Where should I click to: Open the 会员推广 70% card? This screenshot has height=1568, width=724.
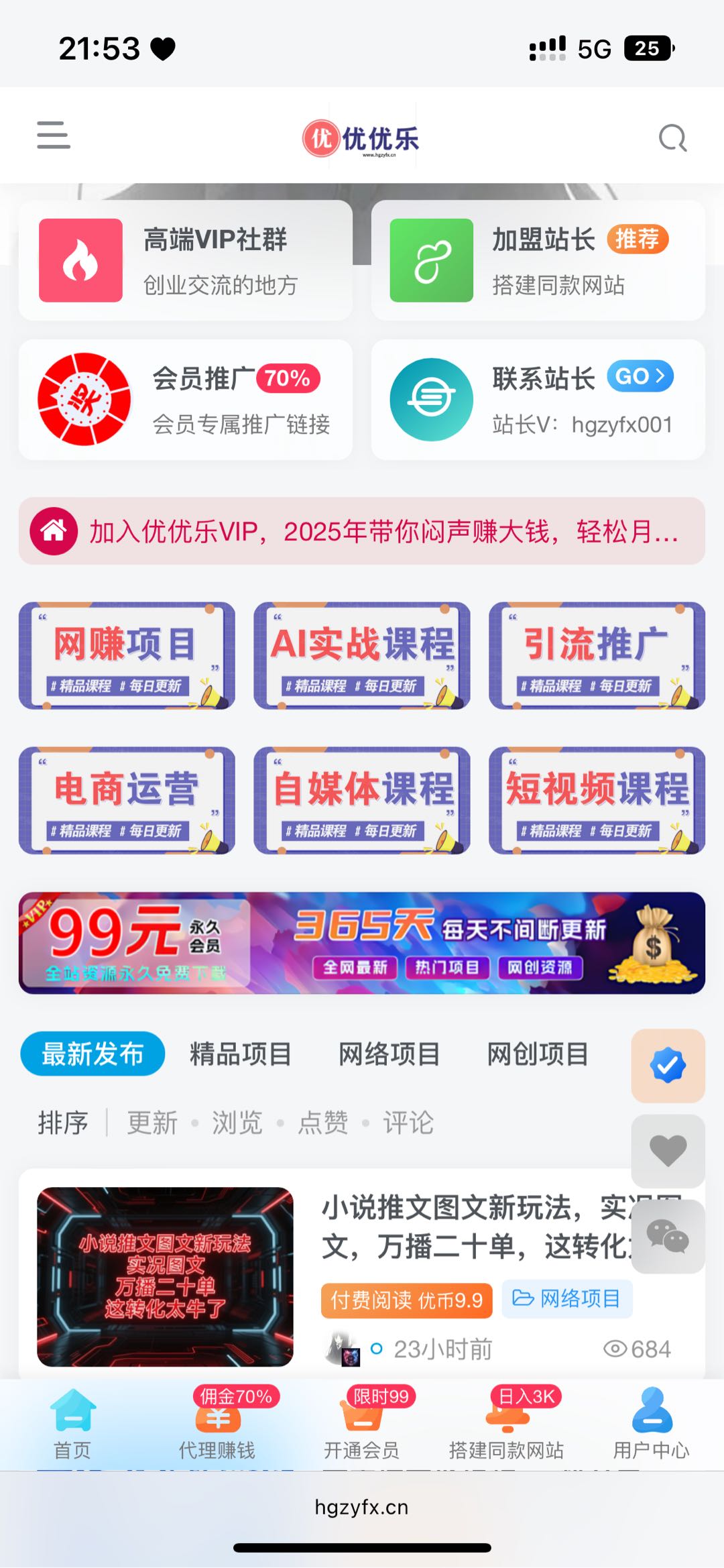[x=186, y=400]
